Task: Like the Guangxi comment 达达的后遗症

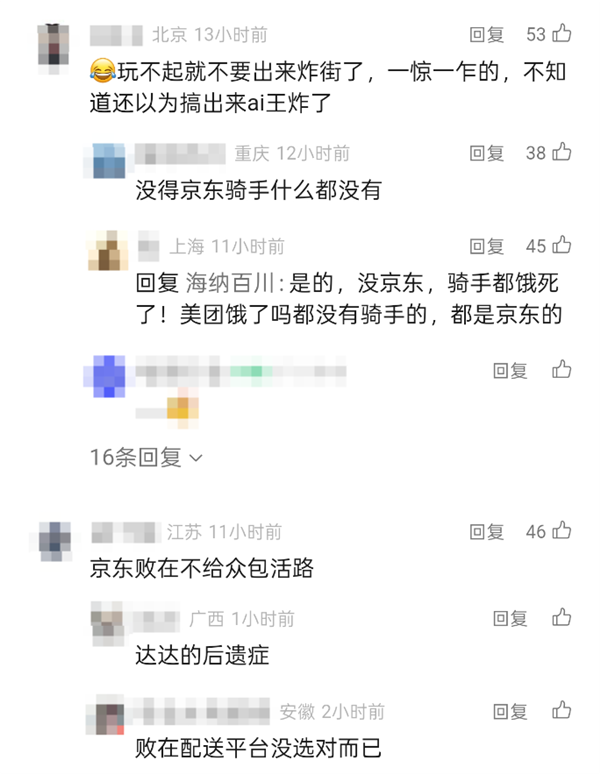Action: tap(562, 618)
